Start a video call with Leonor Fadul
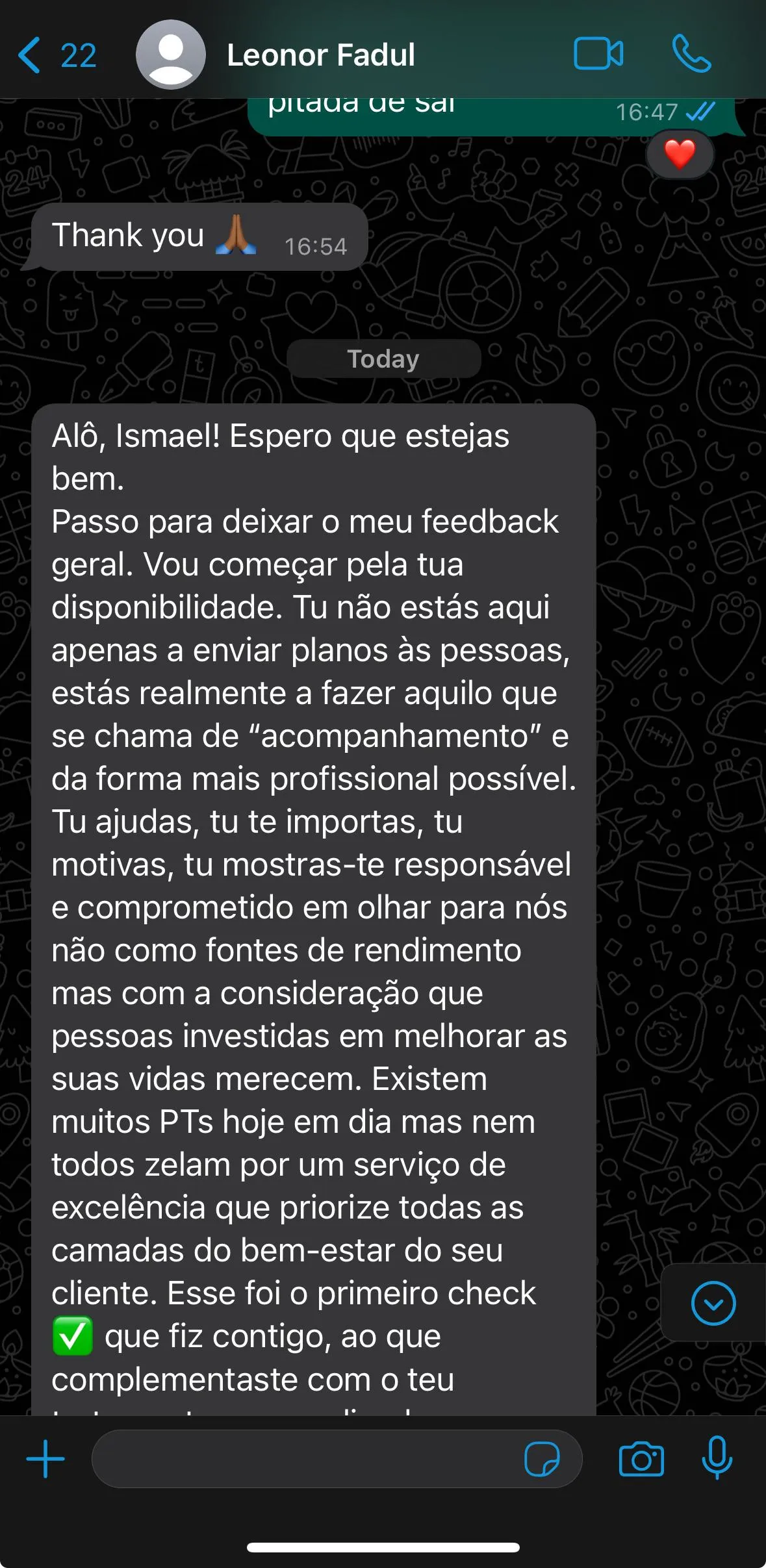766x1568 pixels. 598,54
